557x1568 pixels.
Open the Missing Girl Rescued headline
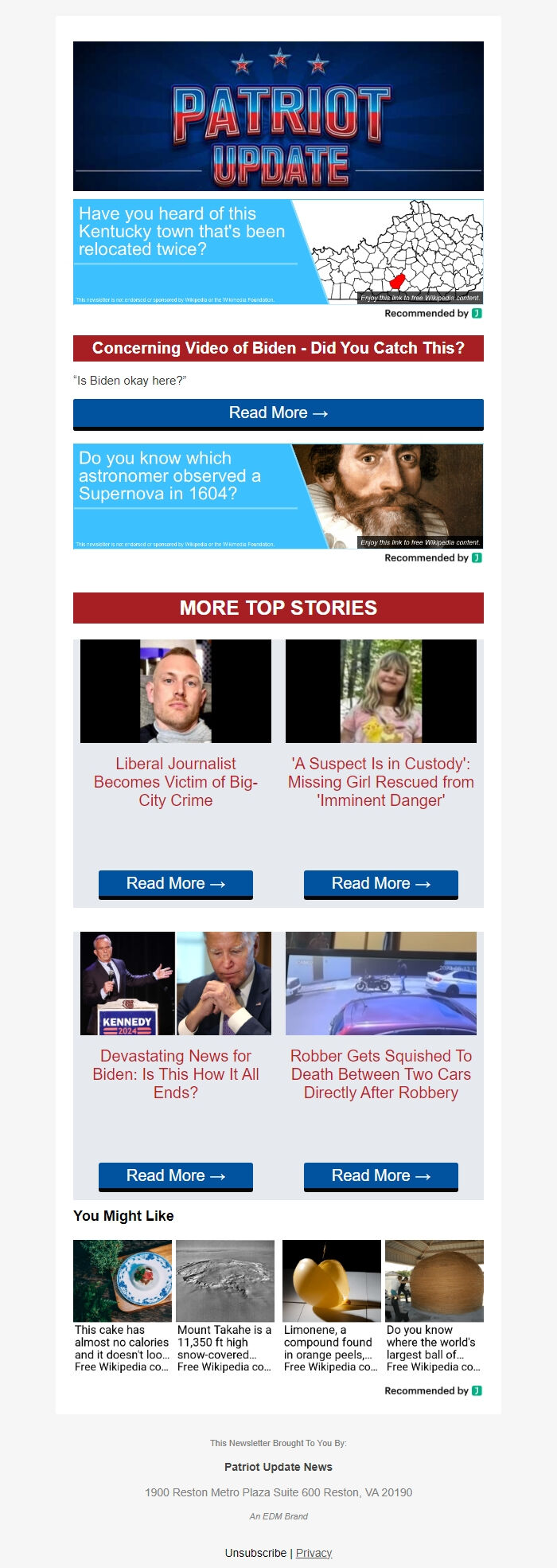(x=381, y=782)
